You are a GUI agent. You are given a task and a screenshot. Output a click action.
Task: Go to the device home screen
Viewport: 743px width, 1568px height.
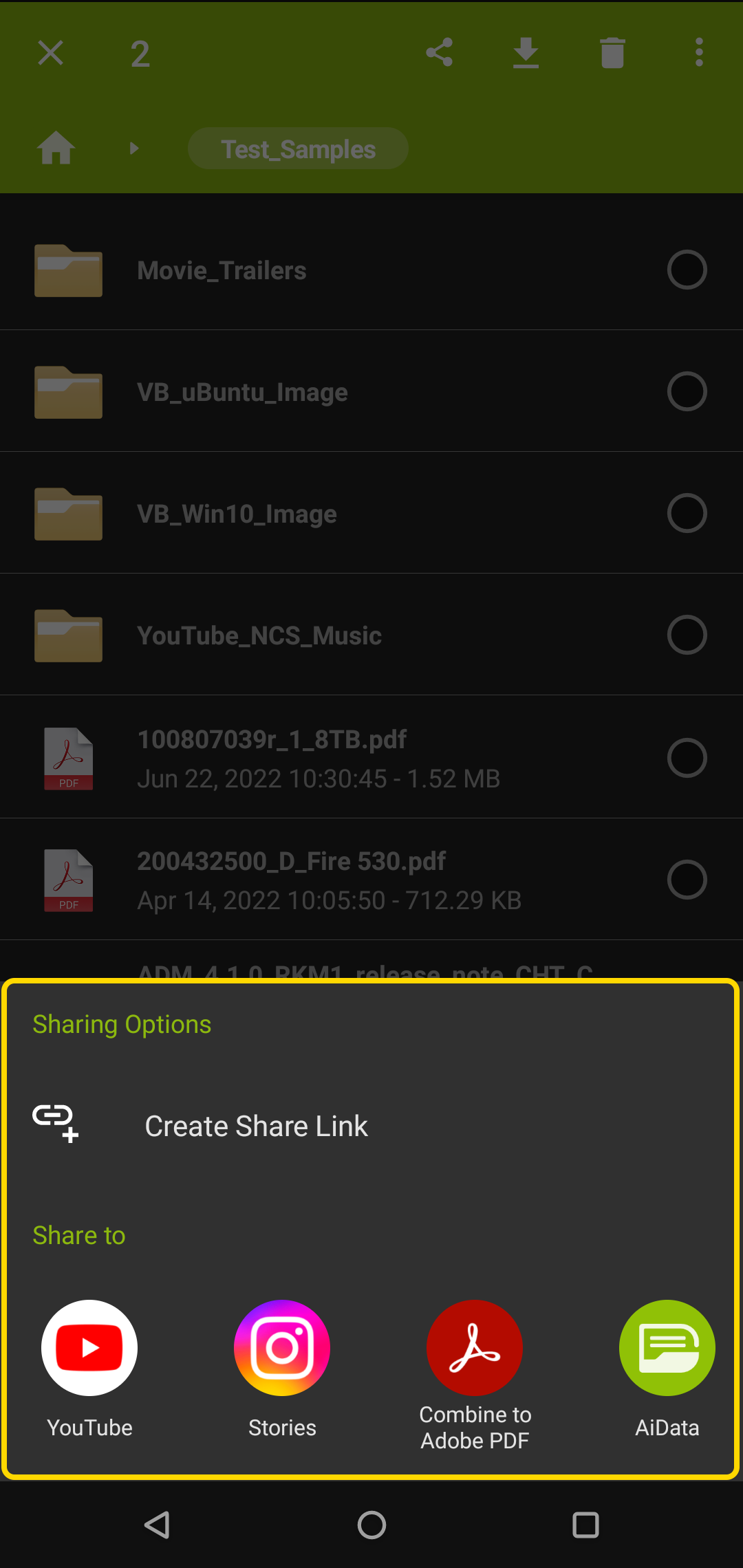(x=371, y=1525)
